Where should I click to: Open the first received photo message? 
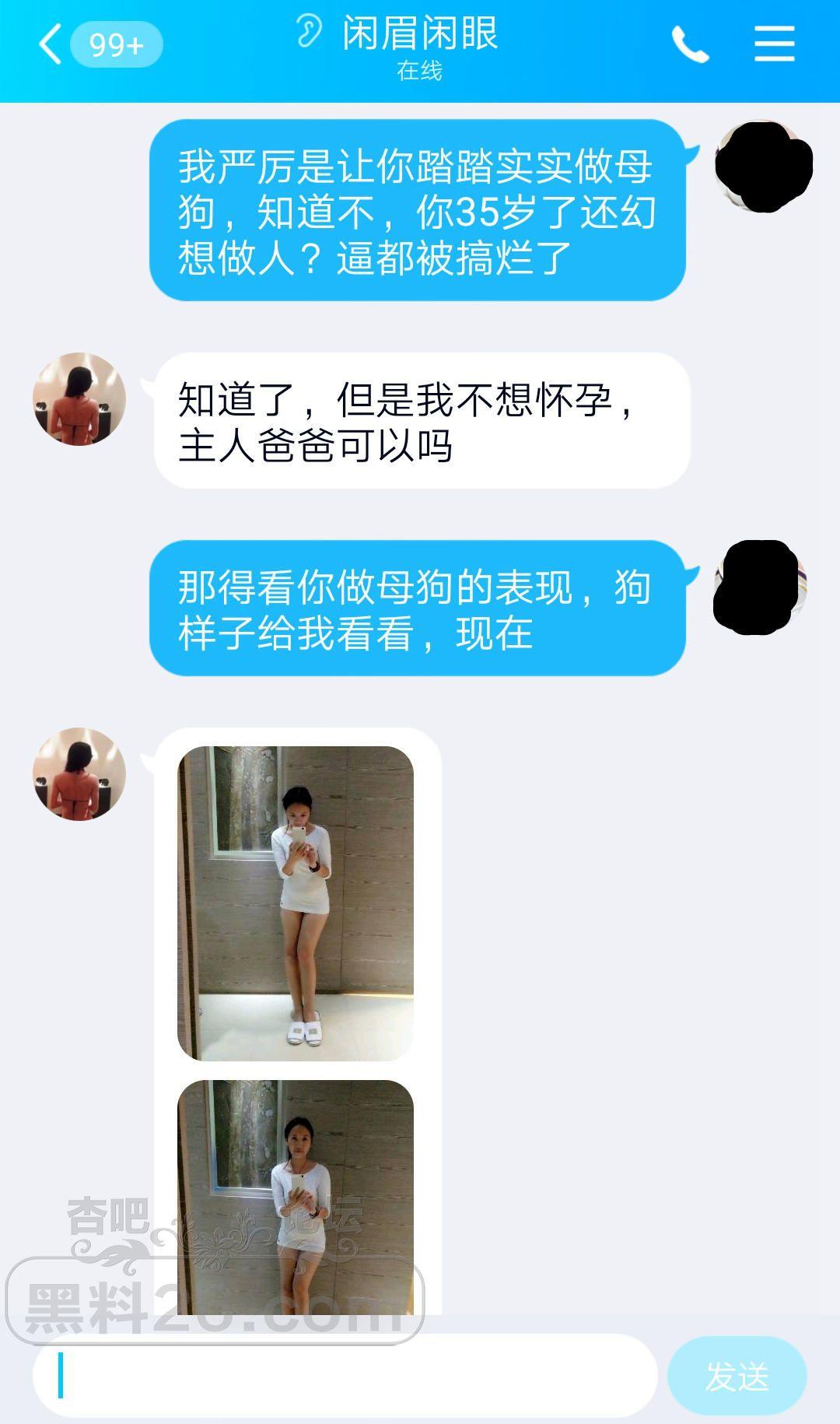point(296,903)
